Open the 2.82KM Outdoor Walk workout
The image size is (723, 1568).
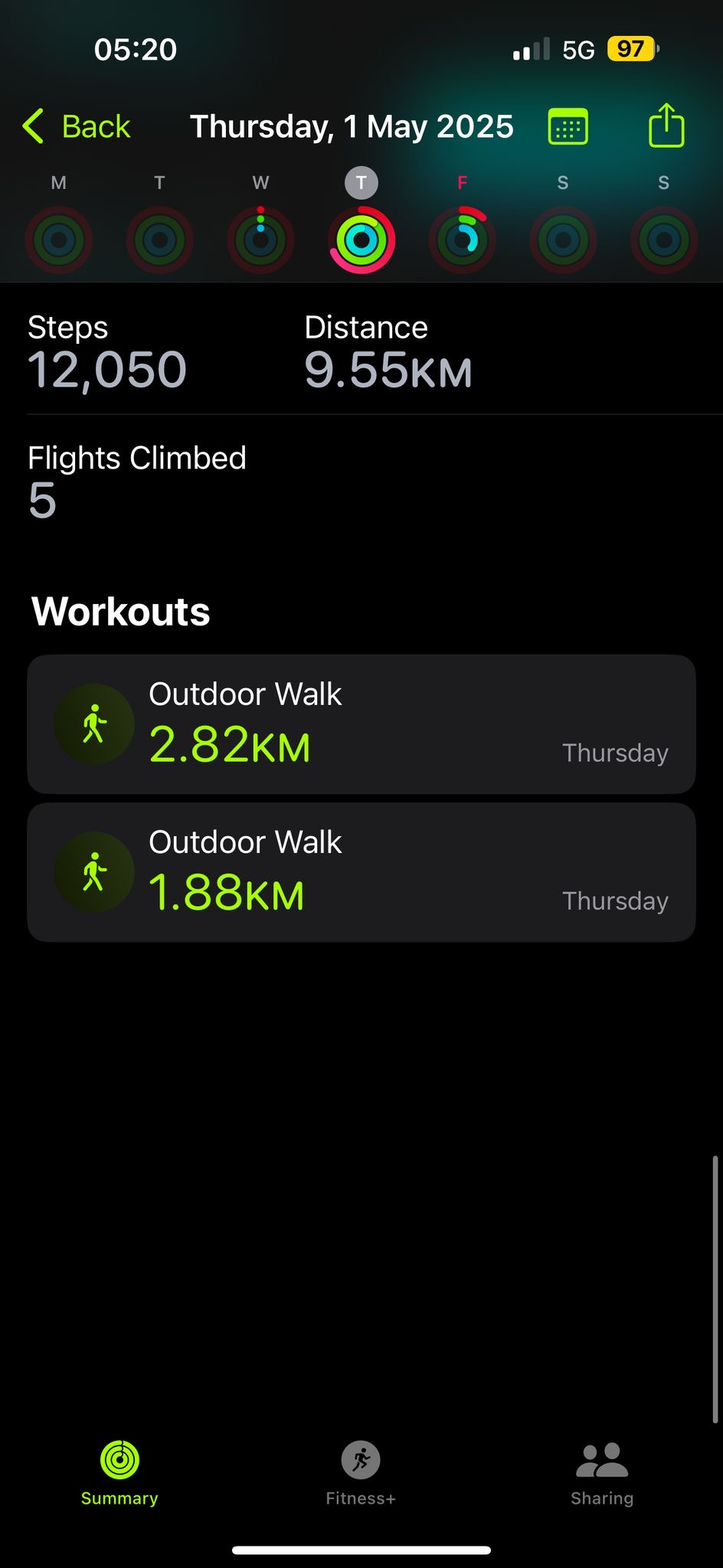pyautogui.click(x=361, y=724)
